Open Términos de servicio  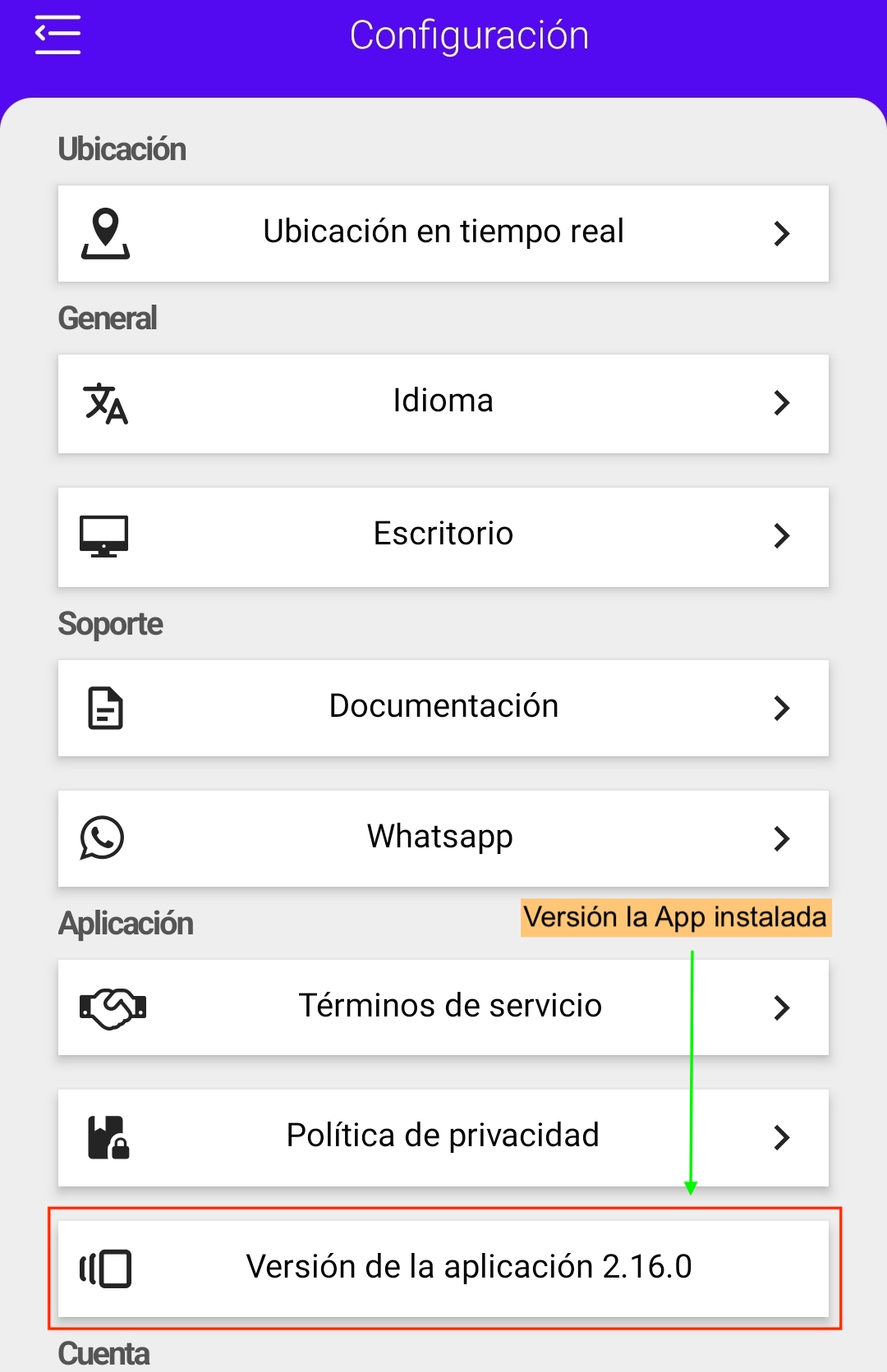coord(443,1007)
